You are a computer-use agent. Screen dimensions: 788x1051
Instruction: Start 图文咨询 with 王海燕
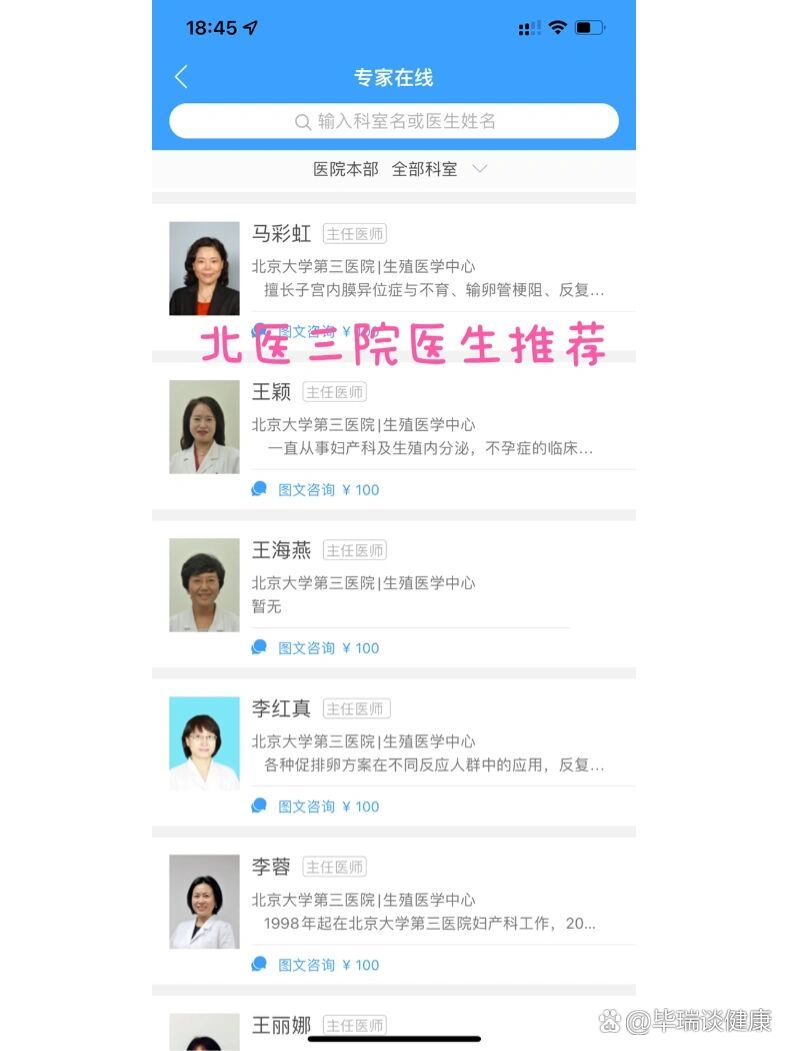(315, 648)
